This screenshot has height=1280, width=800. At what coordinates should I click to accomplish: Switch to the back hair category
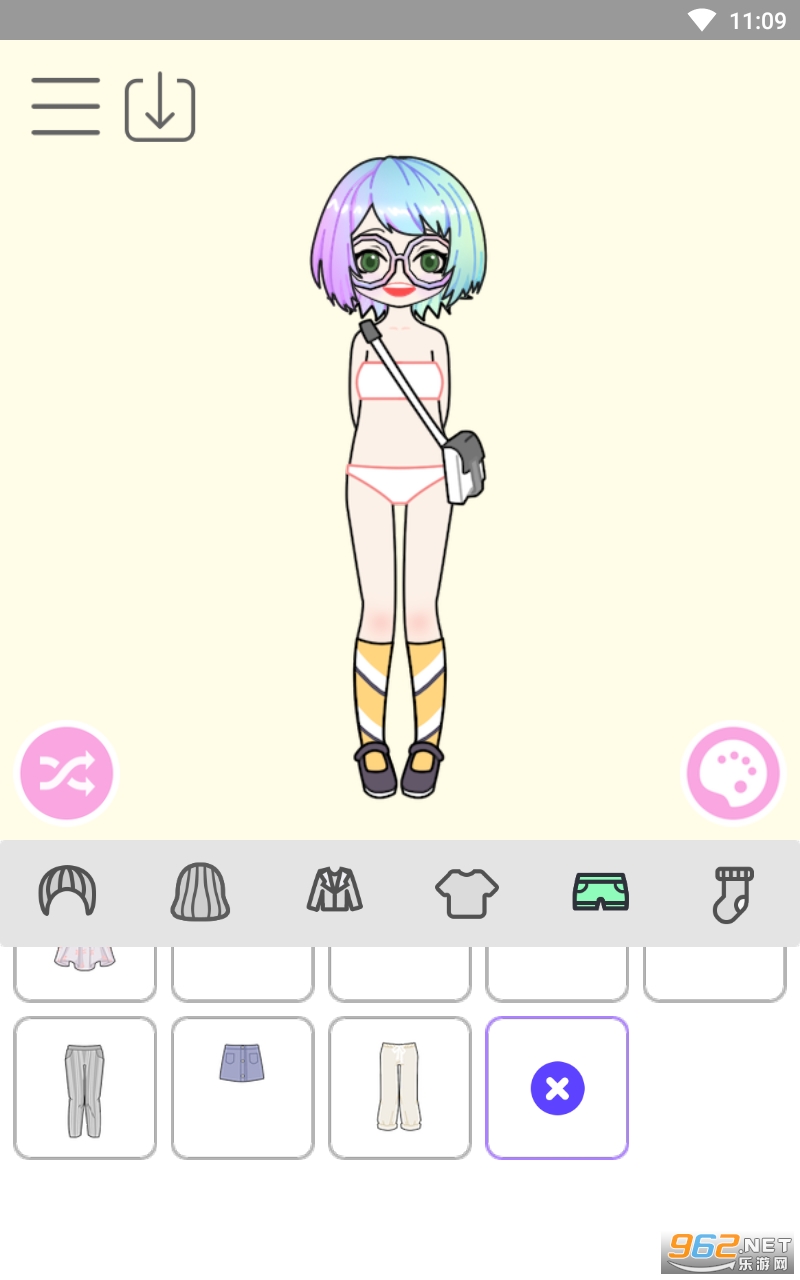[200, 890]
